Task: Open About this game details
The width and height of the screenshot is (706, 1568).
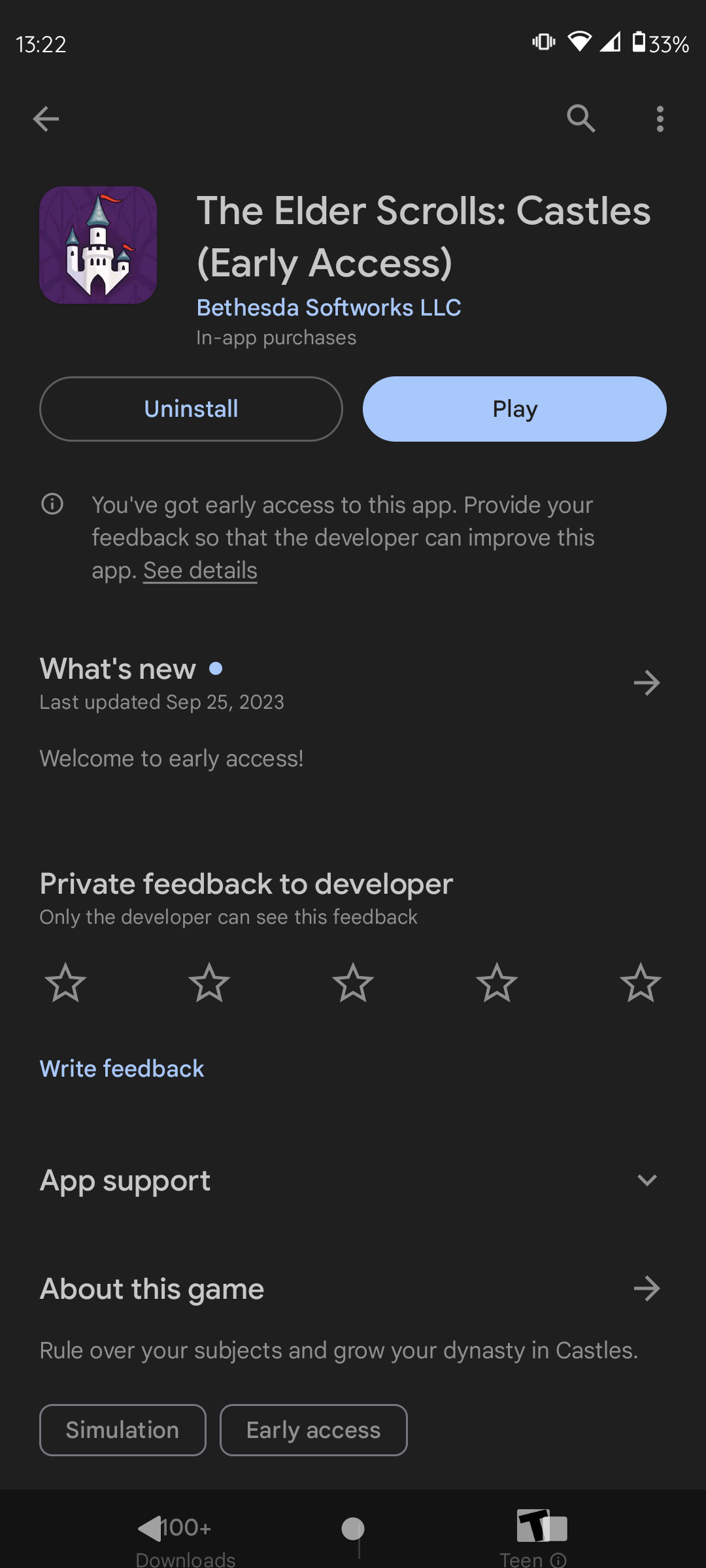Action: point(647,1288)
